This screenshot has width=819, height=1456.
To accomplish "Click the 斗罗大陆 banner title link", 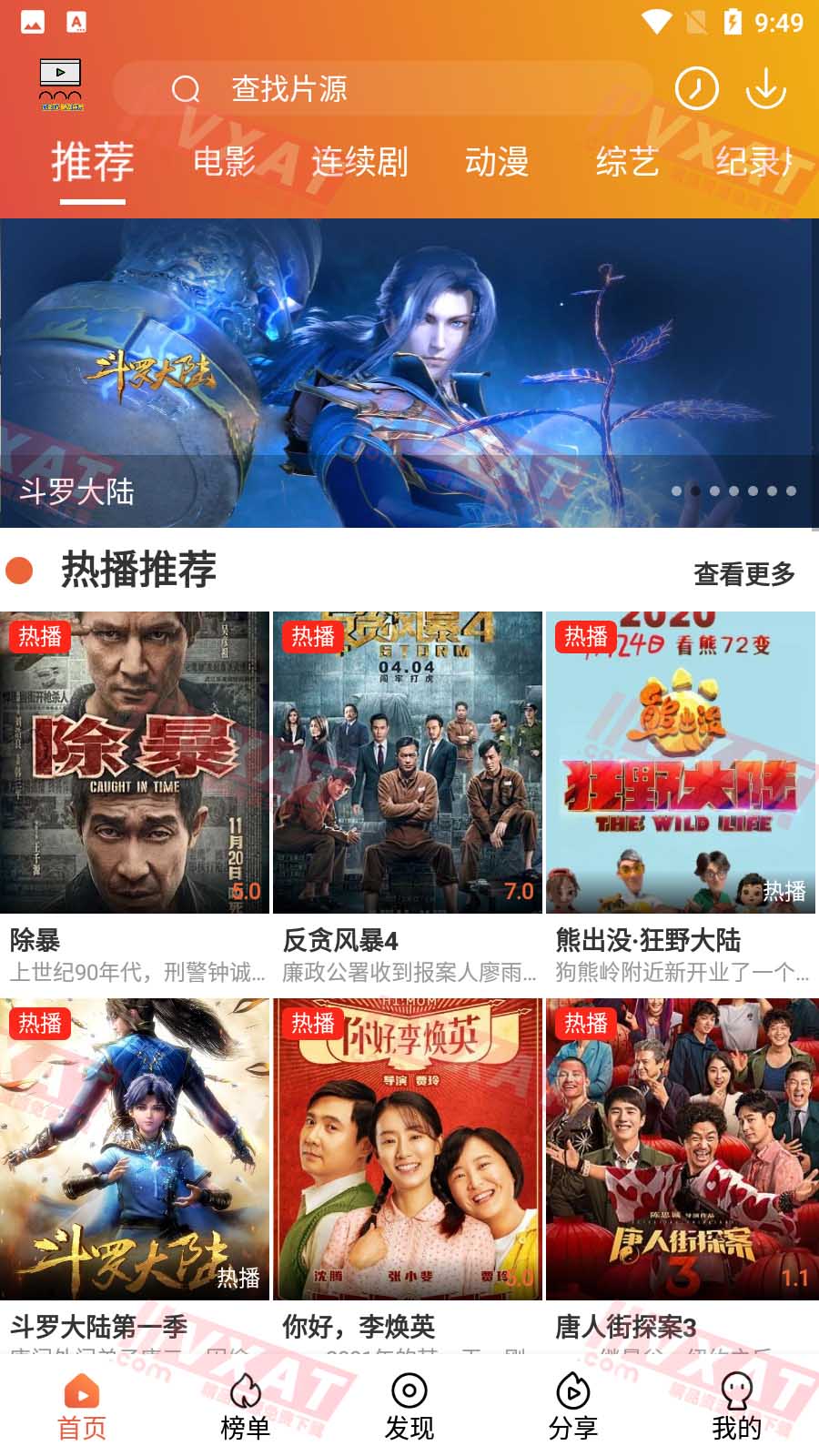I will [79, 492].
